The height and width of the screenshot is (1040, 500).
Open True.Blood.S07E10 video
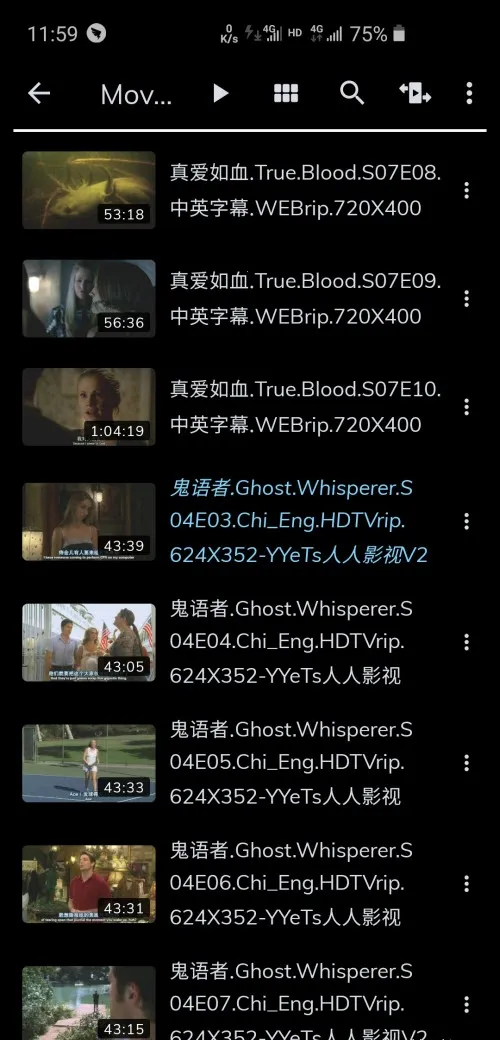[x=231, y=407]
